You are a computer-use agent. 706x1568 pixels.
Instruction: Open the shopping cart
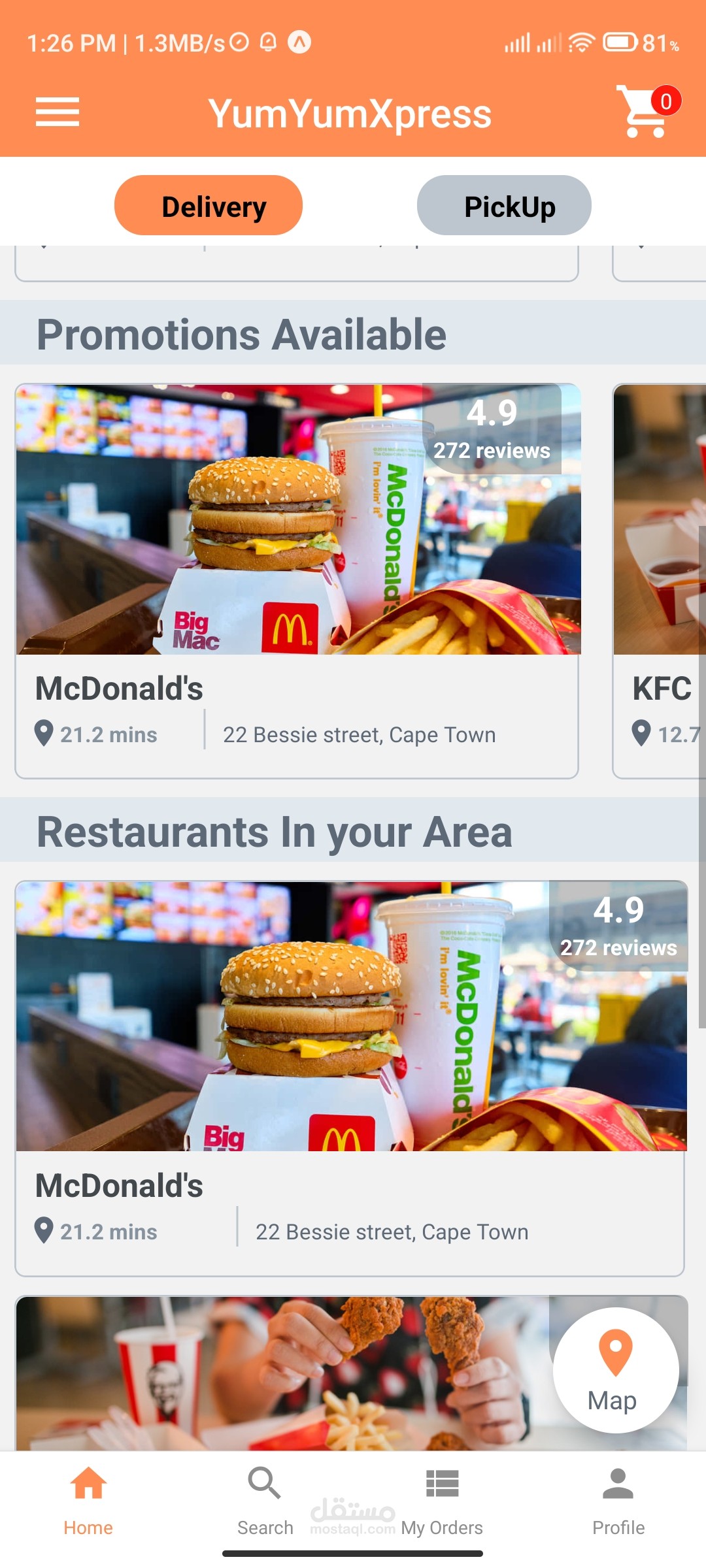pyautogui.click(x=647, y=111)
